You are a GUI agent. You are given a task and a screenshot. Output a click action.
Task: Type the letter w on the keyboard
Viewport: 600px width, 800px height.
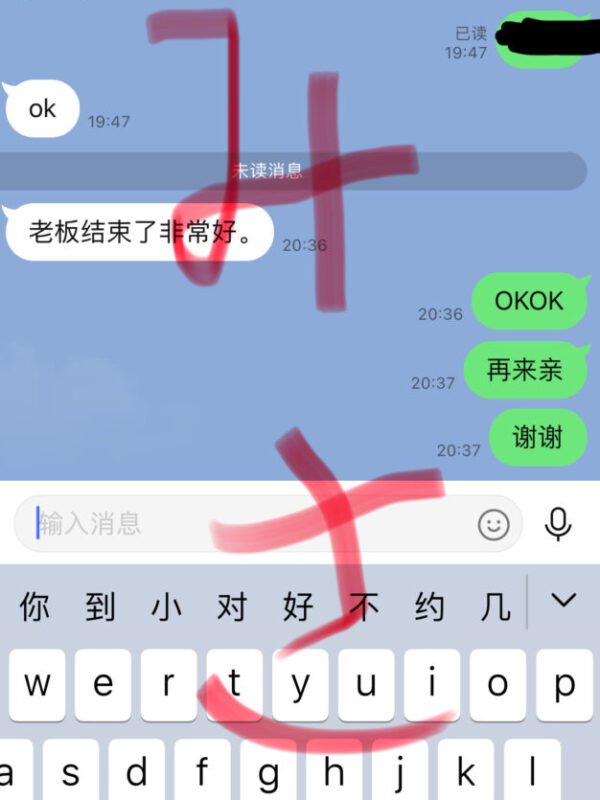[x=37, y=685]
